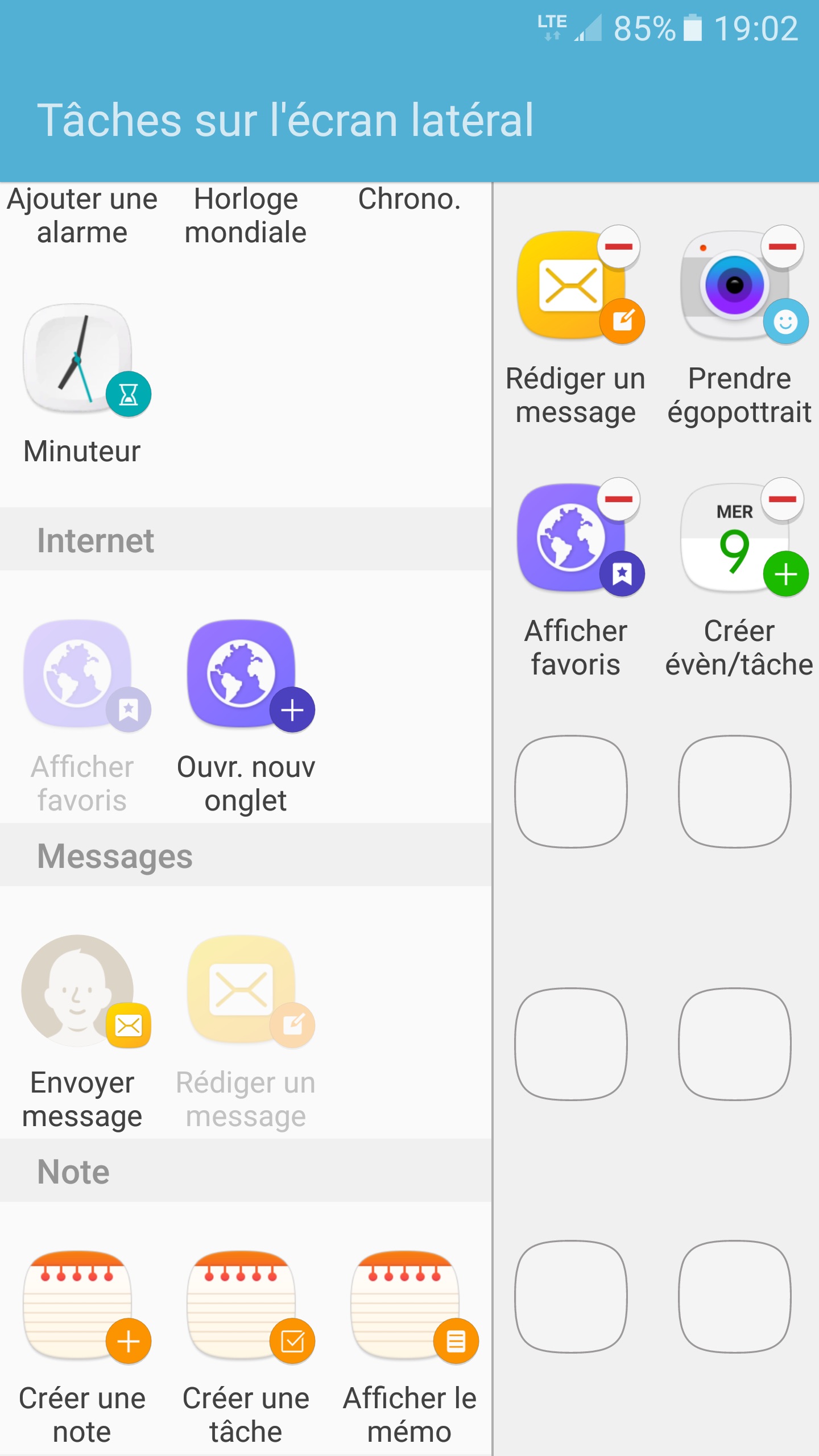Select Horloge mondiale task
The image size is (819, 1456).
246,215
